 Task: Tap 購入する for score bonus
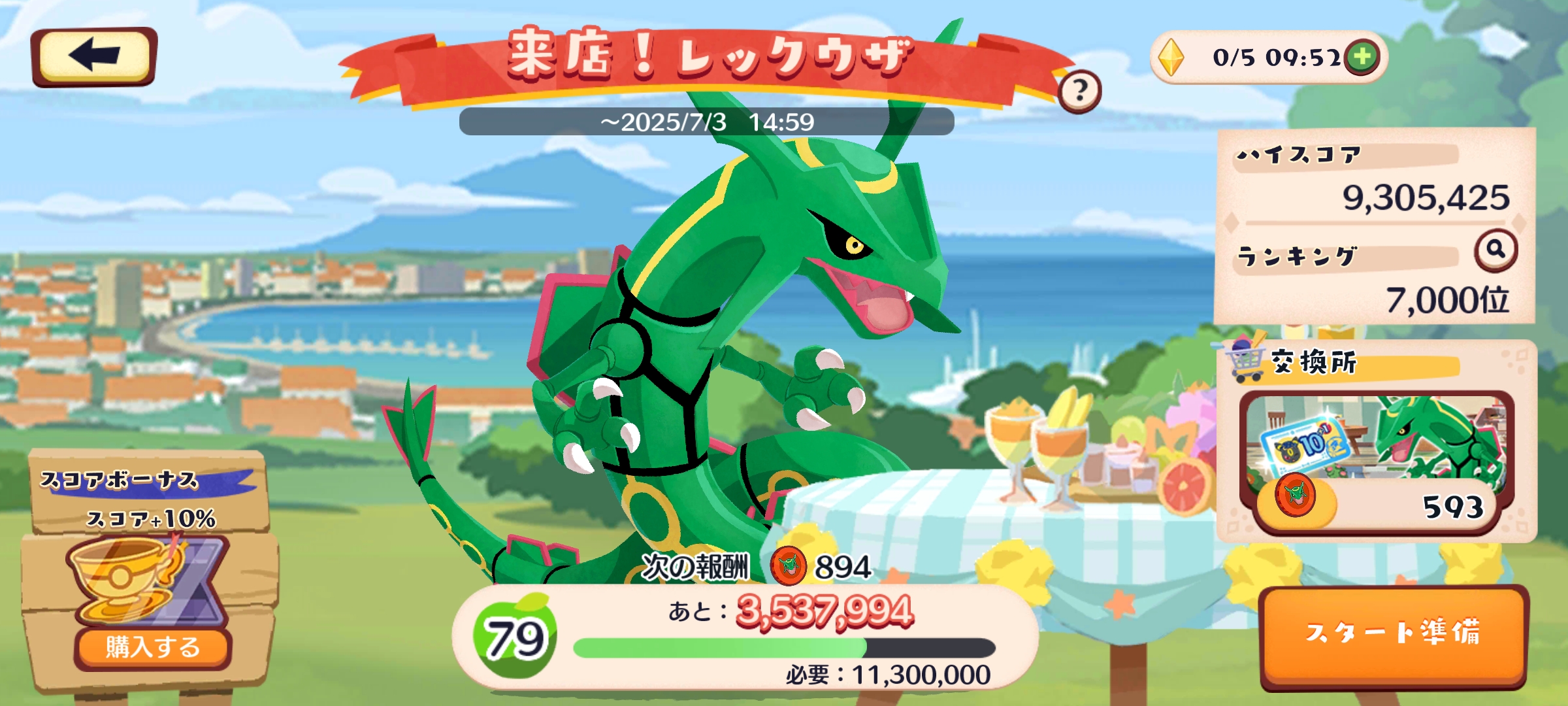point(153,647)
